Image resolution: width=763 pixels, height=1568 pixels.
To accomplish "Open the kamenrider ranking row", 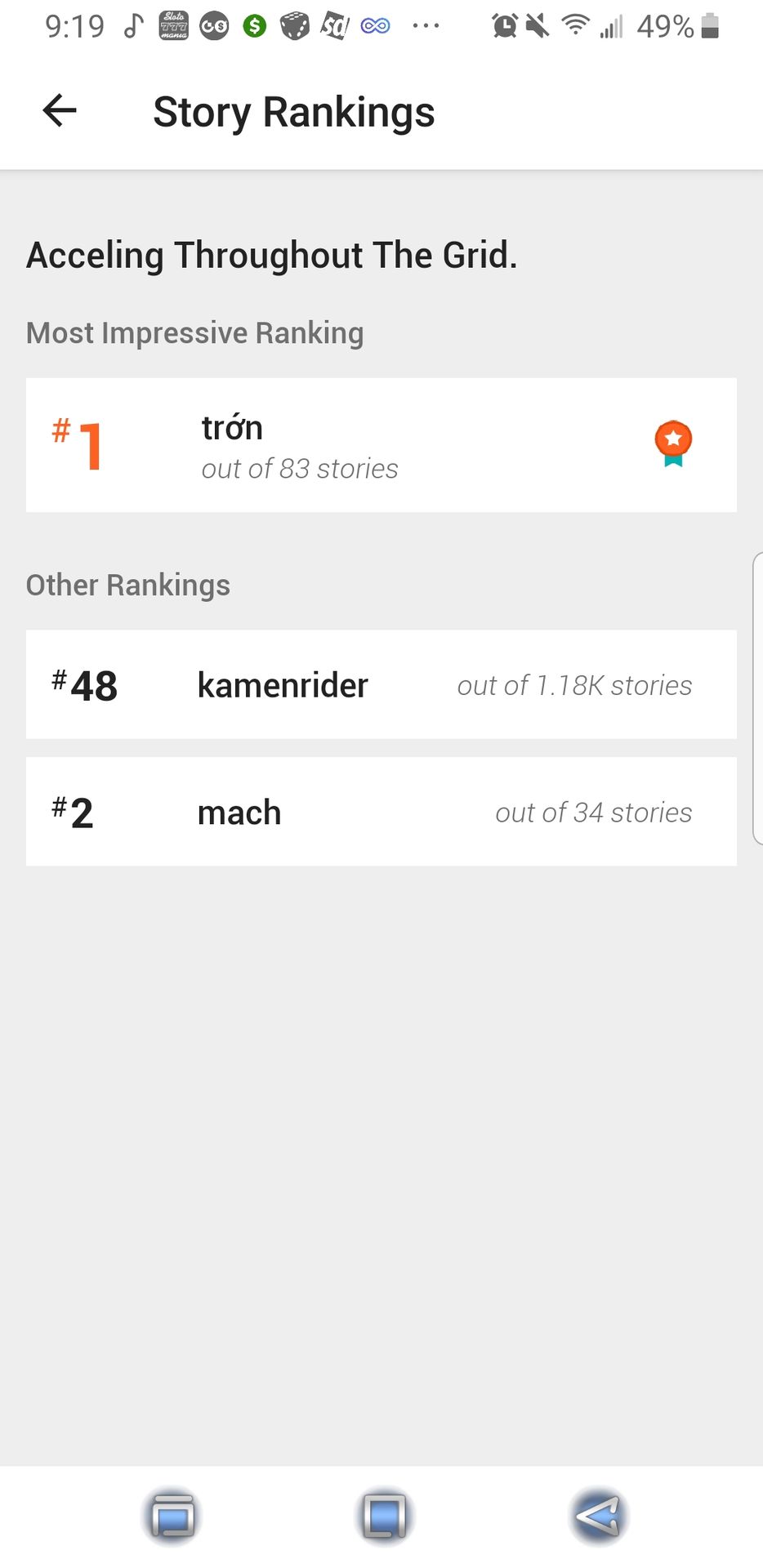I will (x=381, y=684).
